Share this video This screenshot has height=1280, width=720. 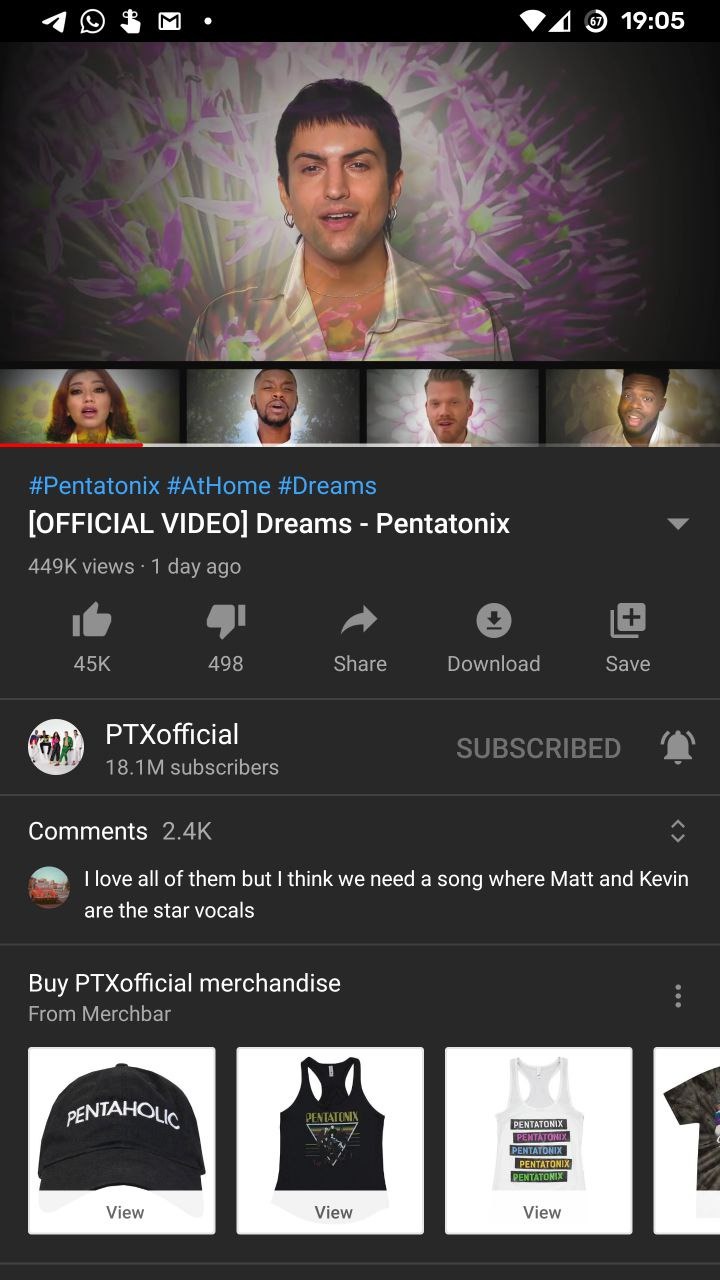tap(359, 638)
